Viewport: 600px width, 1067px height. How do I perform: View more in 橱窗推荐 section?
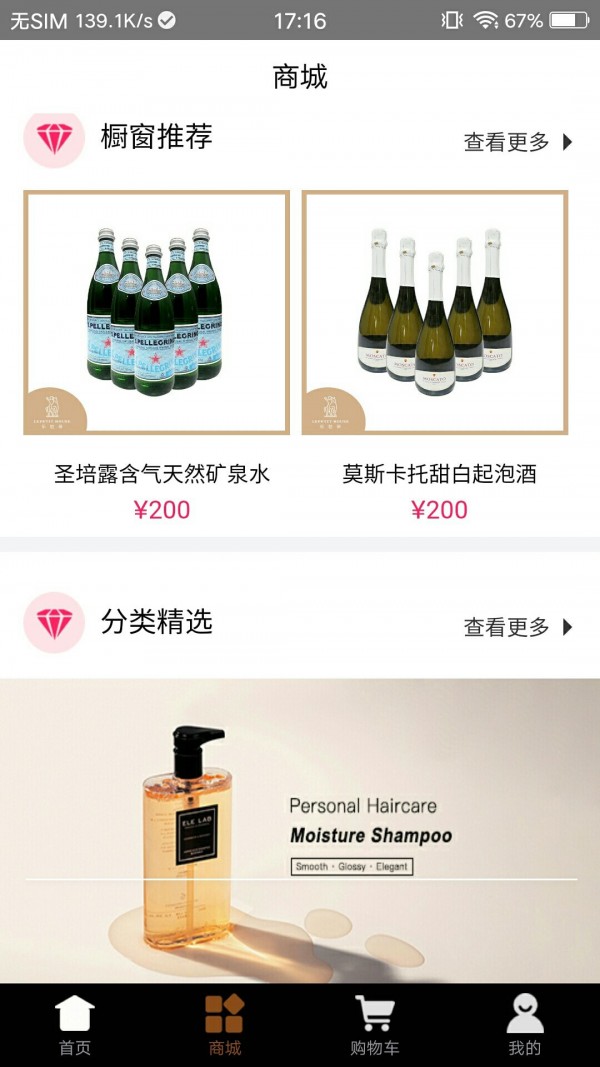[517, 142]
